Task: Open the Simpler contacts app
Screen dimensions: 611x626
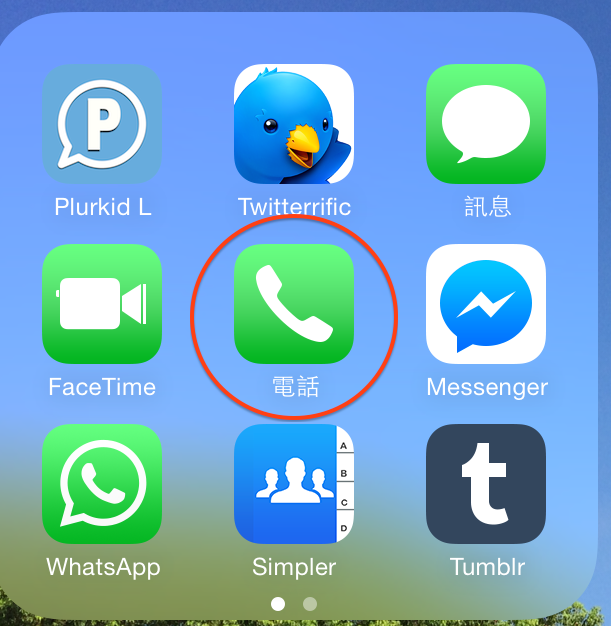Action: (x=294, y=484)
